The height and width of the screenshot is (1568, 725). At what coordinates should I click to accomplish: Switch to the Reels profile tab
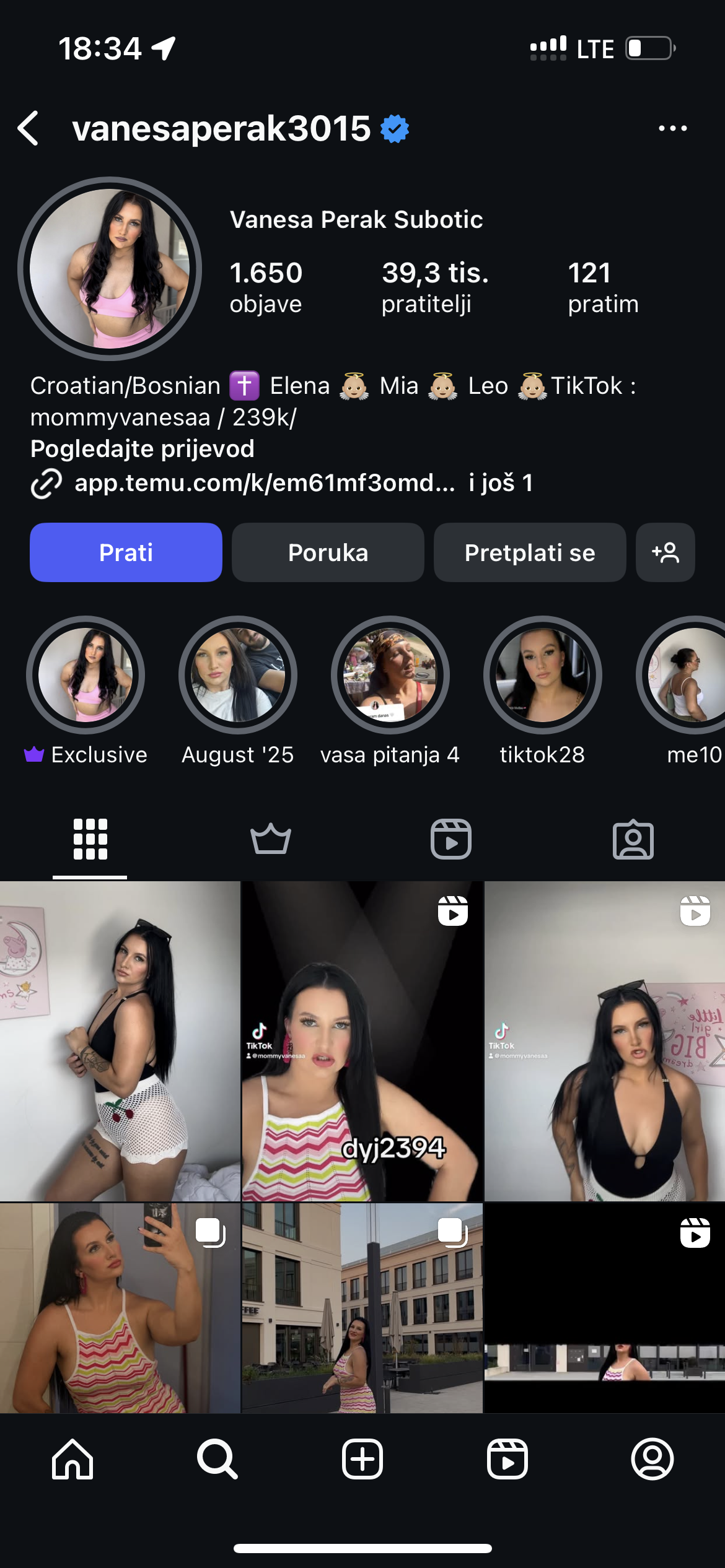click(451, 840)
